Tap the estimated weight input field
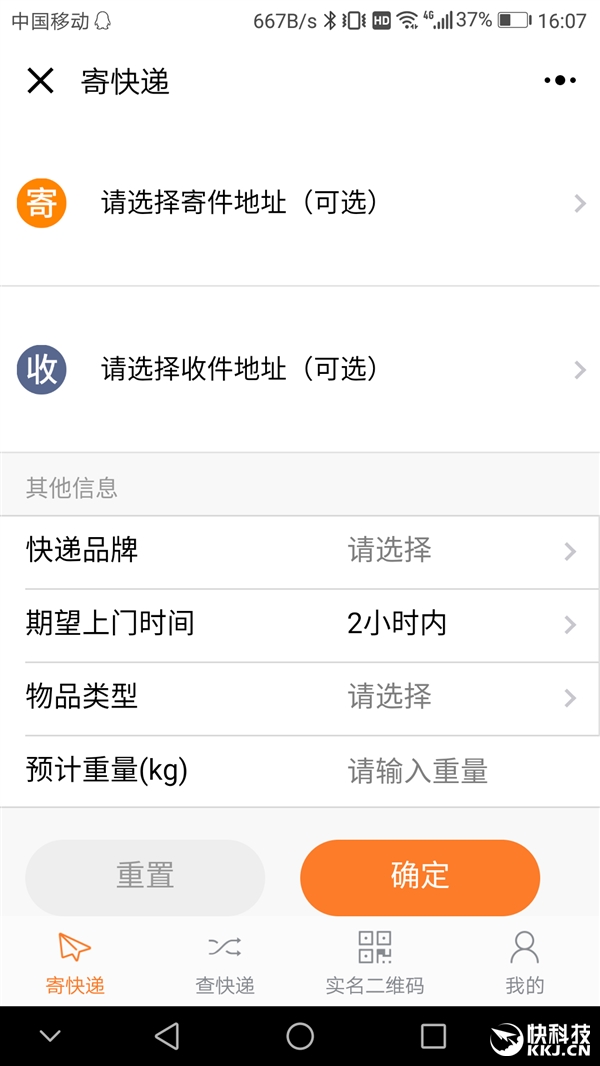The image size is (600, 1066). pyautogui.click(x=440, y=771)
